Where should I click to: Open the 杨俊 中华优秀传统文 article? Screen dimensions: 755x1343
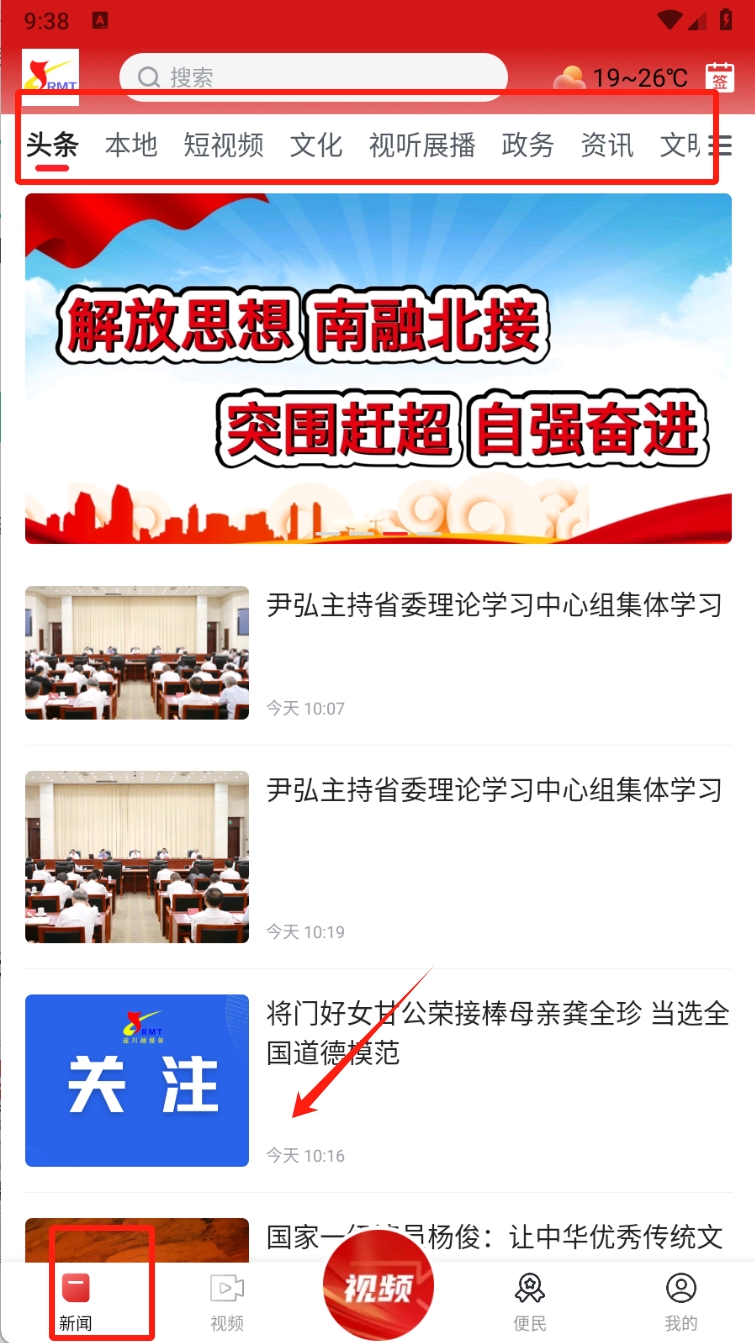(x=494, y=1237)
